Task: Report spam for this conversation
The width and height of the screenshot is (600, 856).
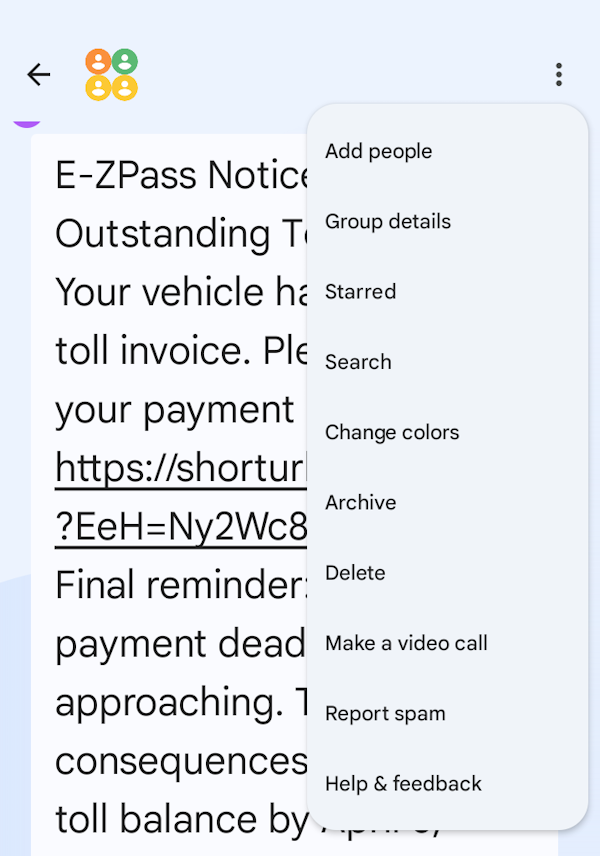Action: click(x=385, y=714)
